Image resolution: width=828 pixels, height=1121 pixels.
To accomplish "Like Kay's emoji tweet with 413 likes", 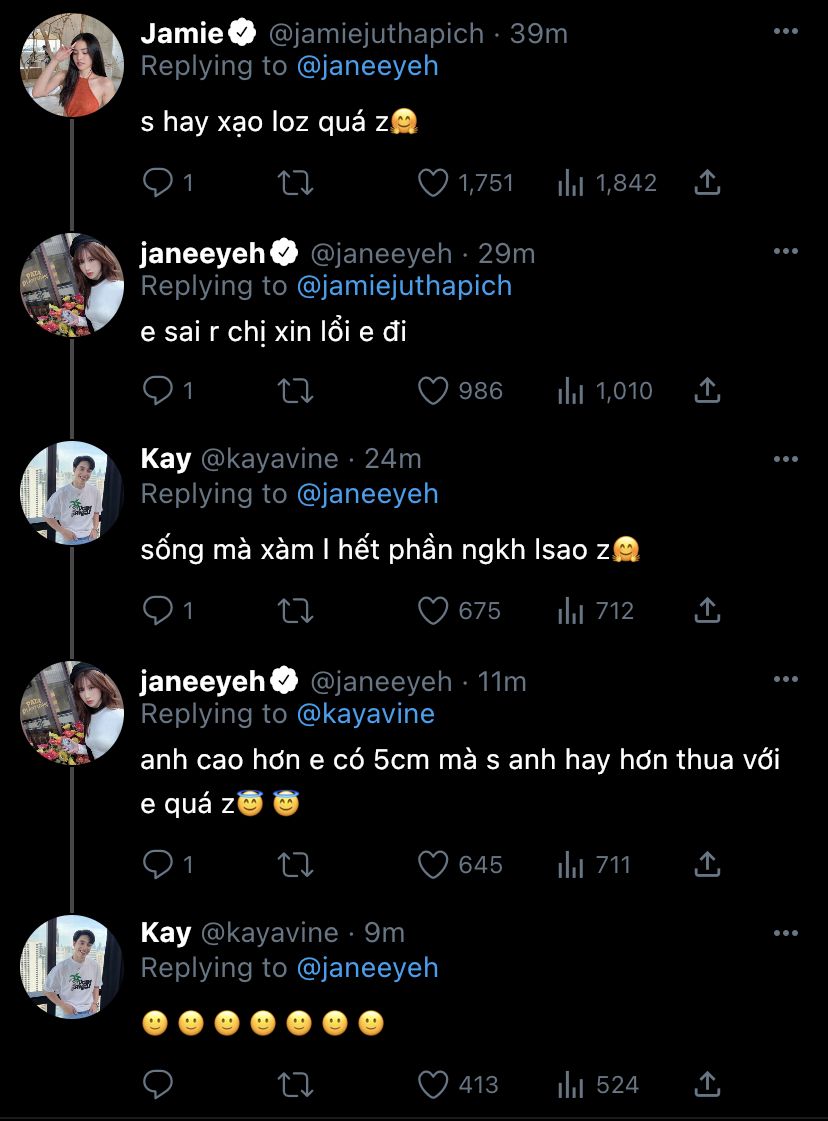I will 433,1085.
